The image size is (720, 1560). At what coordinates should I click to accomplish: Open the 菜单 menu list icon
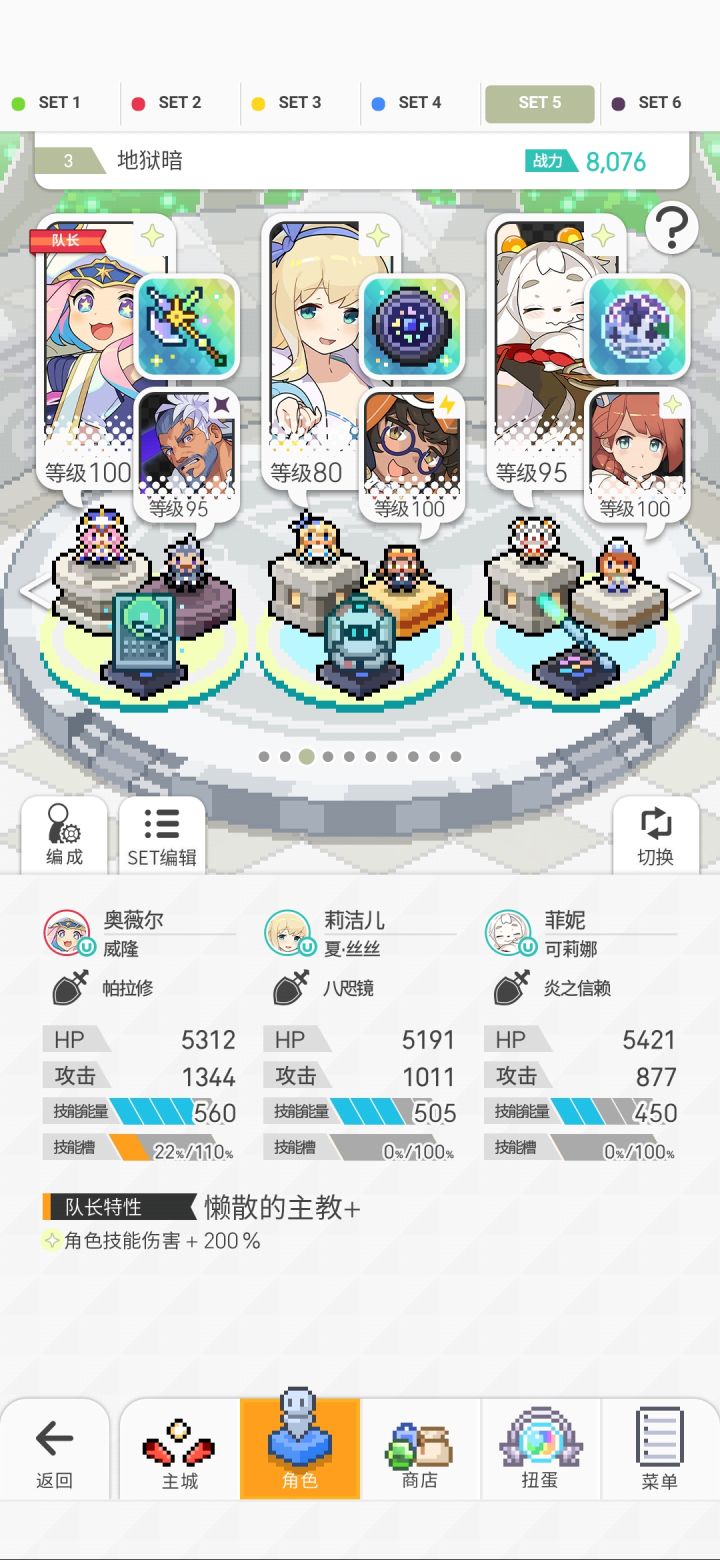pyautogui.click(x=657, y=1446)
